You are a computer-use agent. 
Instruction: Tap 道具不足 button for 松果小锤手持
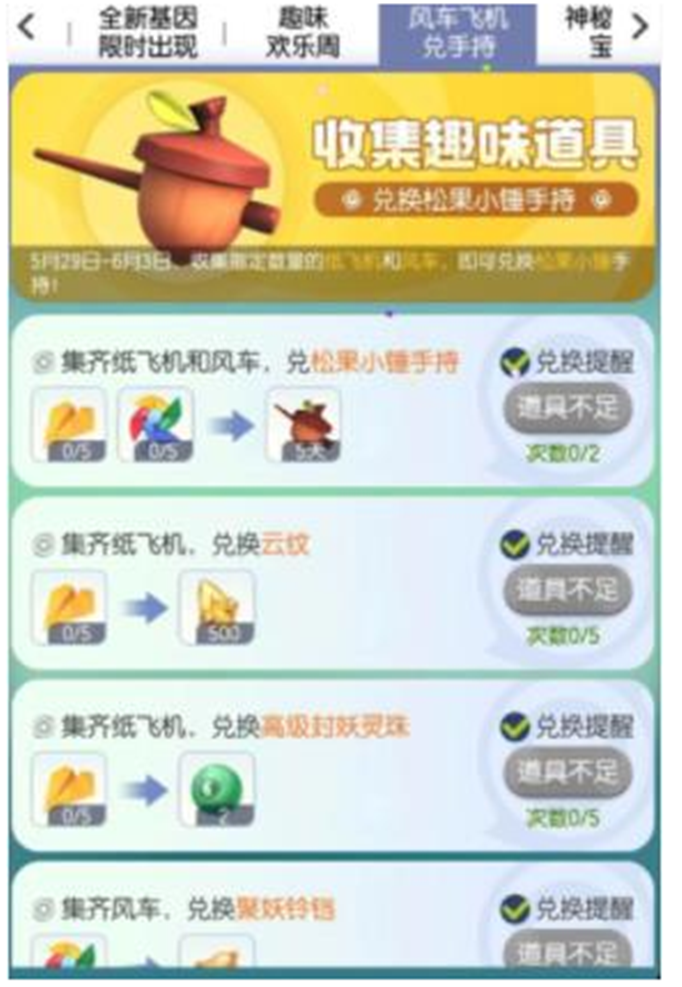(568, 408)
